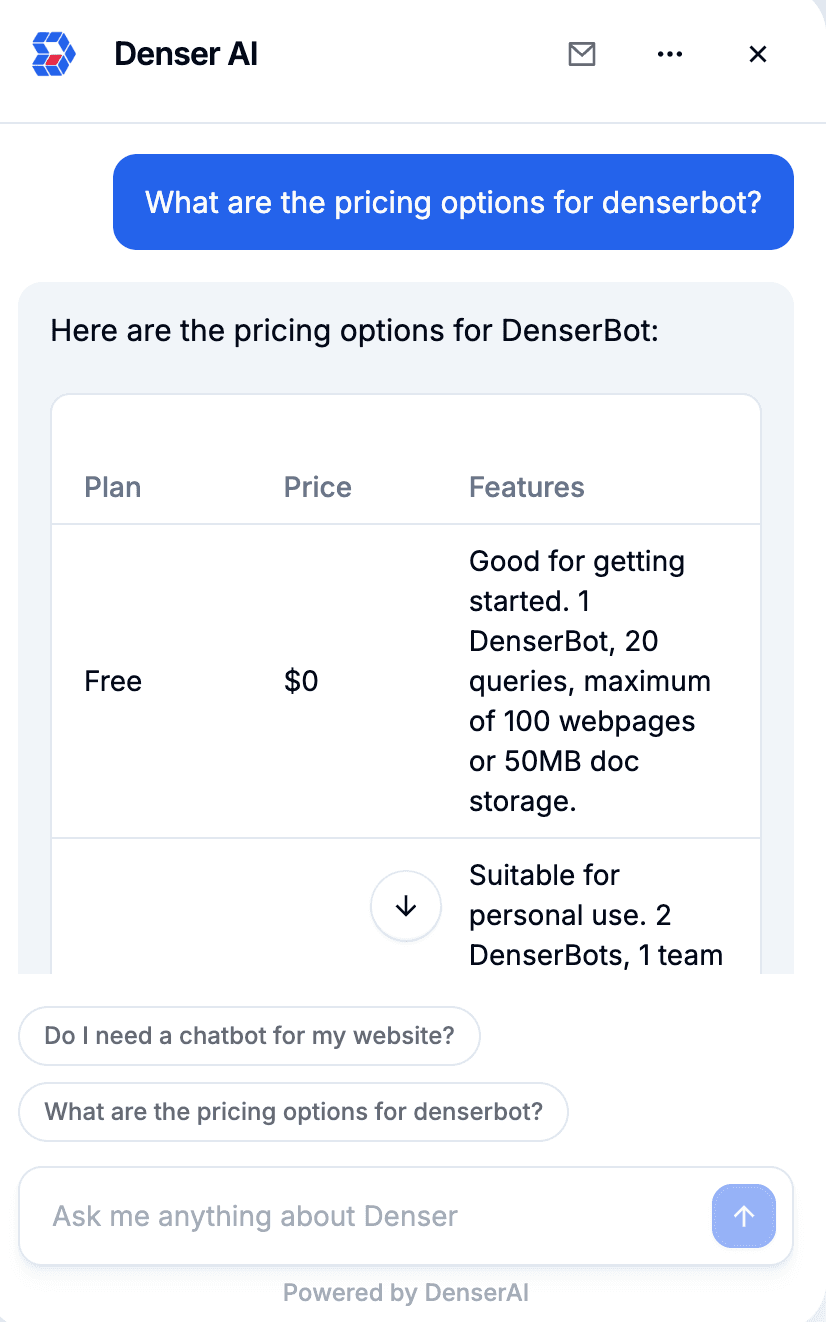Screen dimensions: 826x1322
Task: Select the Denser AI title text
Action: (185, 54)
